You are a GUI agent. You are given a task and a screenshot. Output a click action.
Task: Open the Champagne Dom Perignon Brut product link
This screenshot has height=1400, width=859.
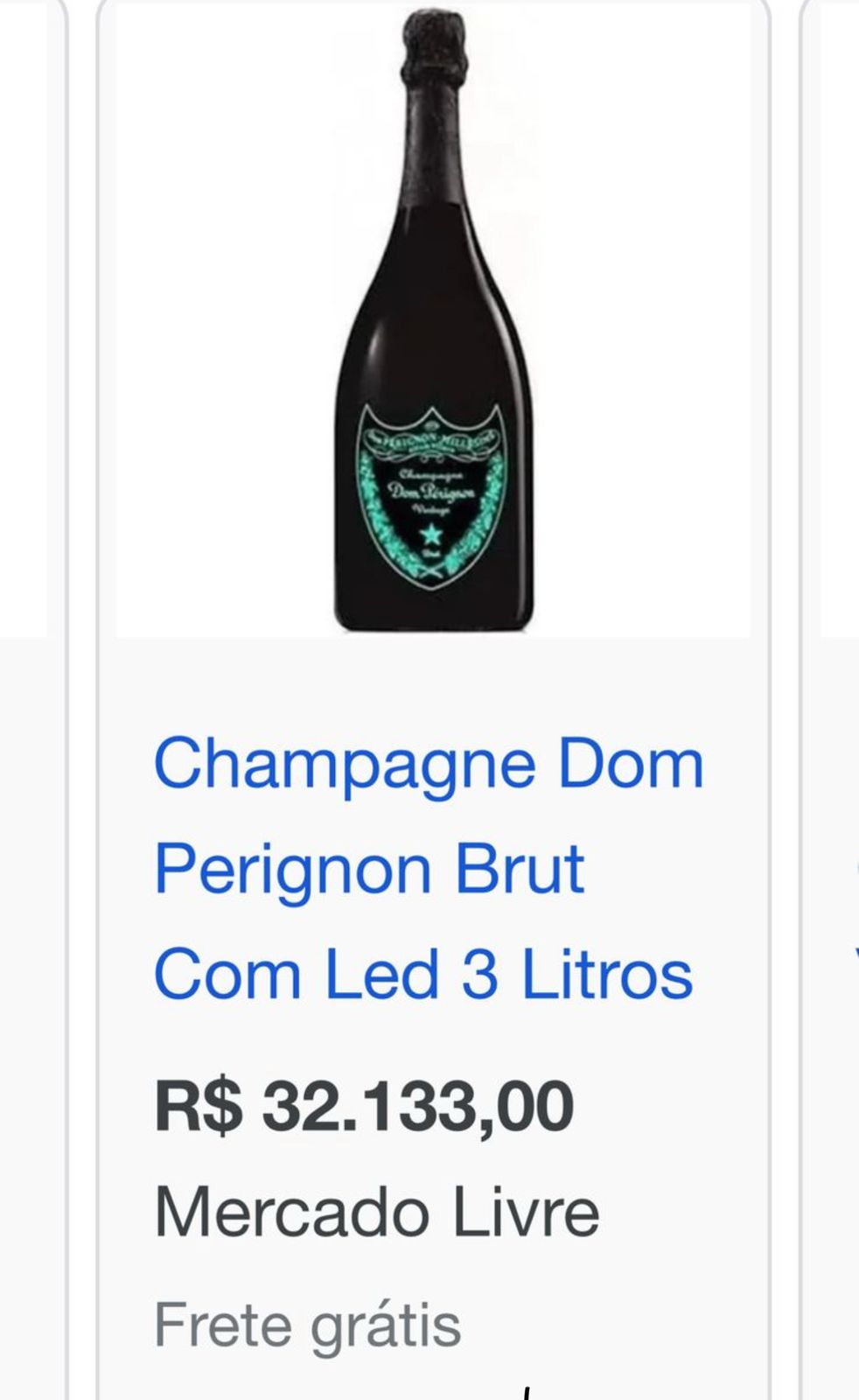pyautogui.click(x=428, y=868)
